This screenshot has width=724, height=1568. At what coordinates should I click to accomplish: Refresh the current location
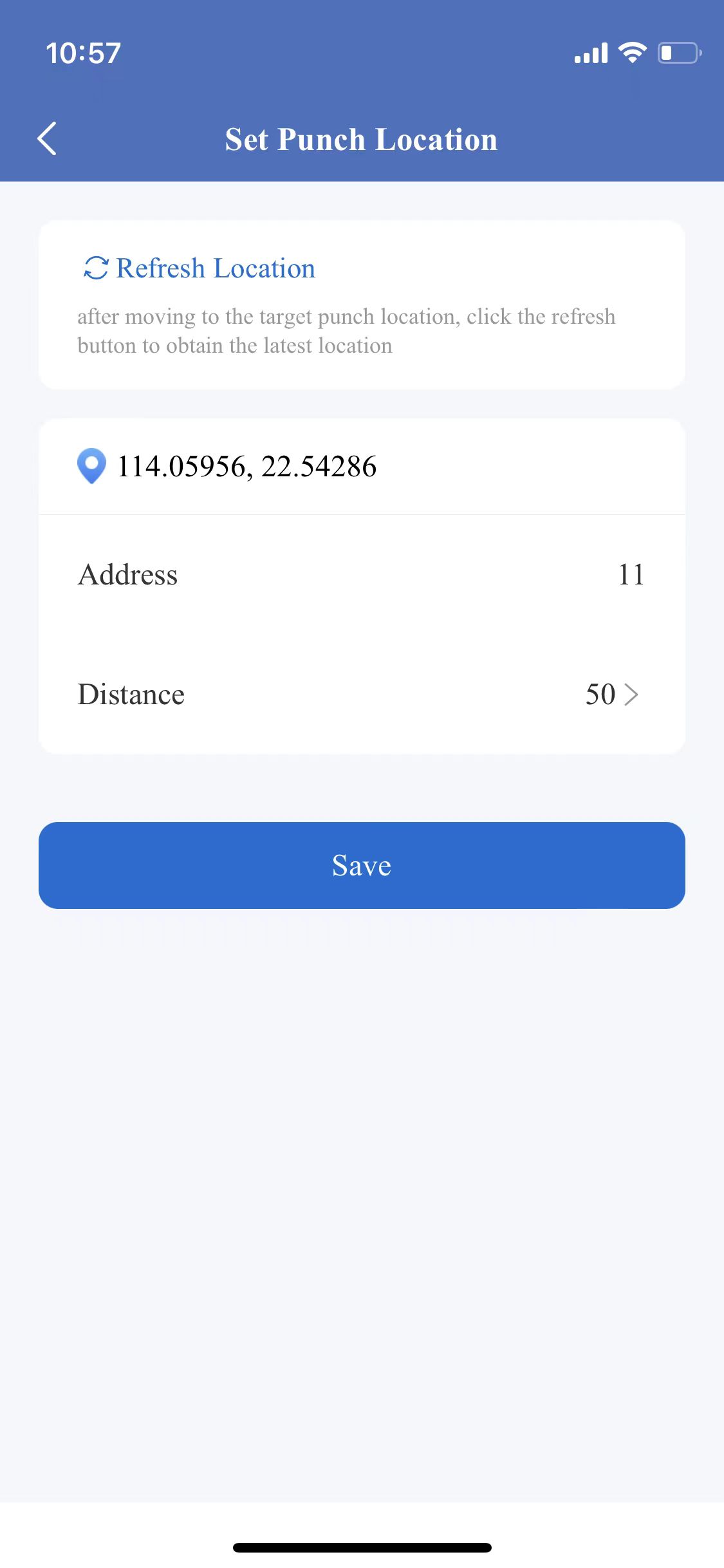(x=200, y=268)
